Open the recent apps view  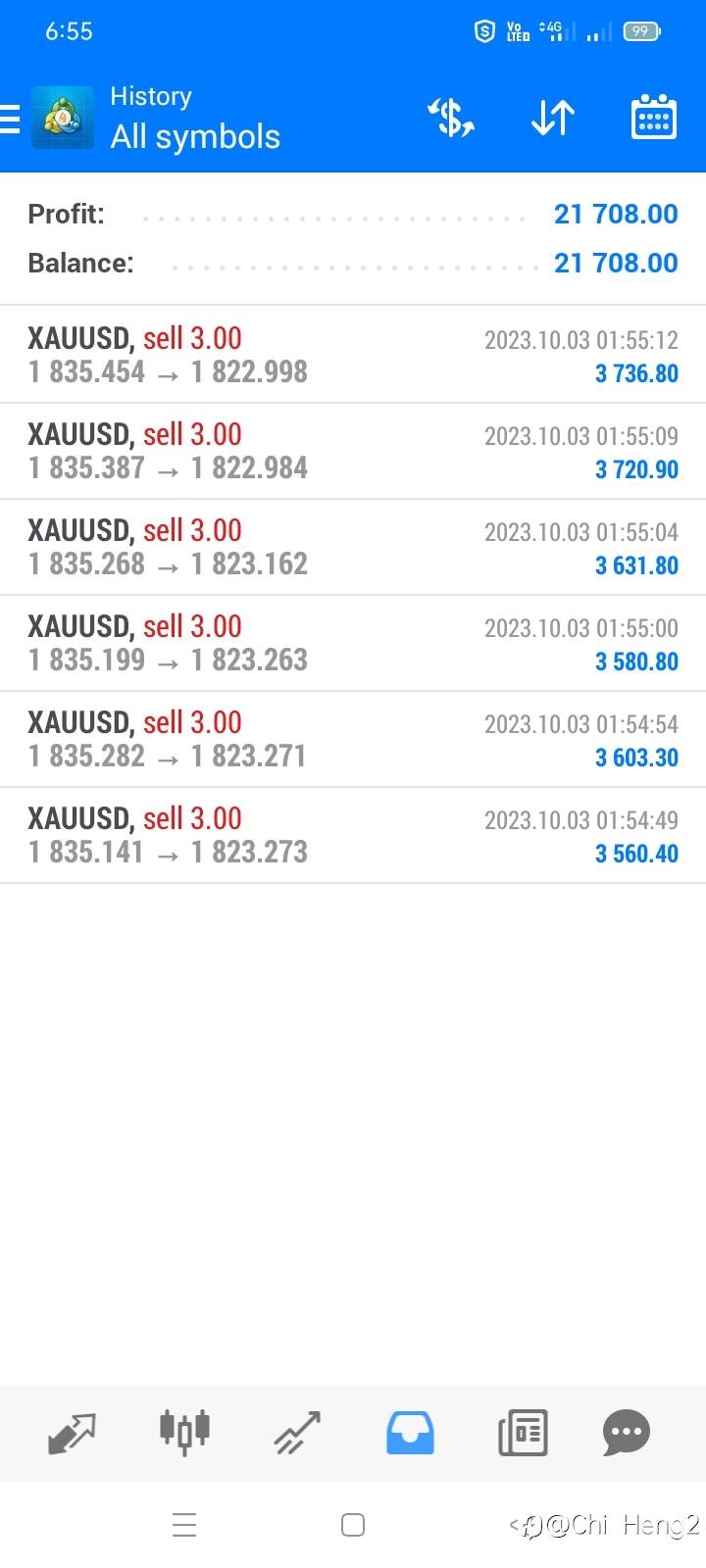[184, 1525]
